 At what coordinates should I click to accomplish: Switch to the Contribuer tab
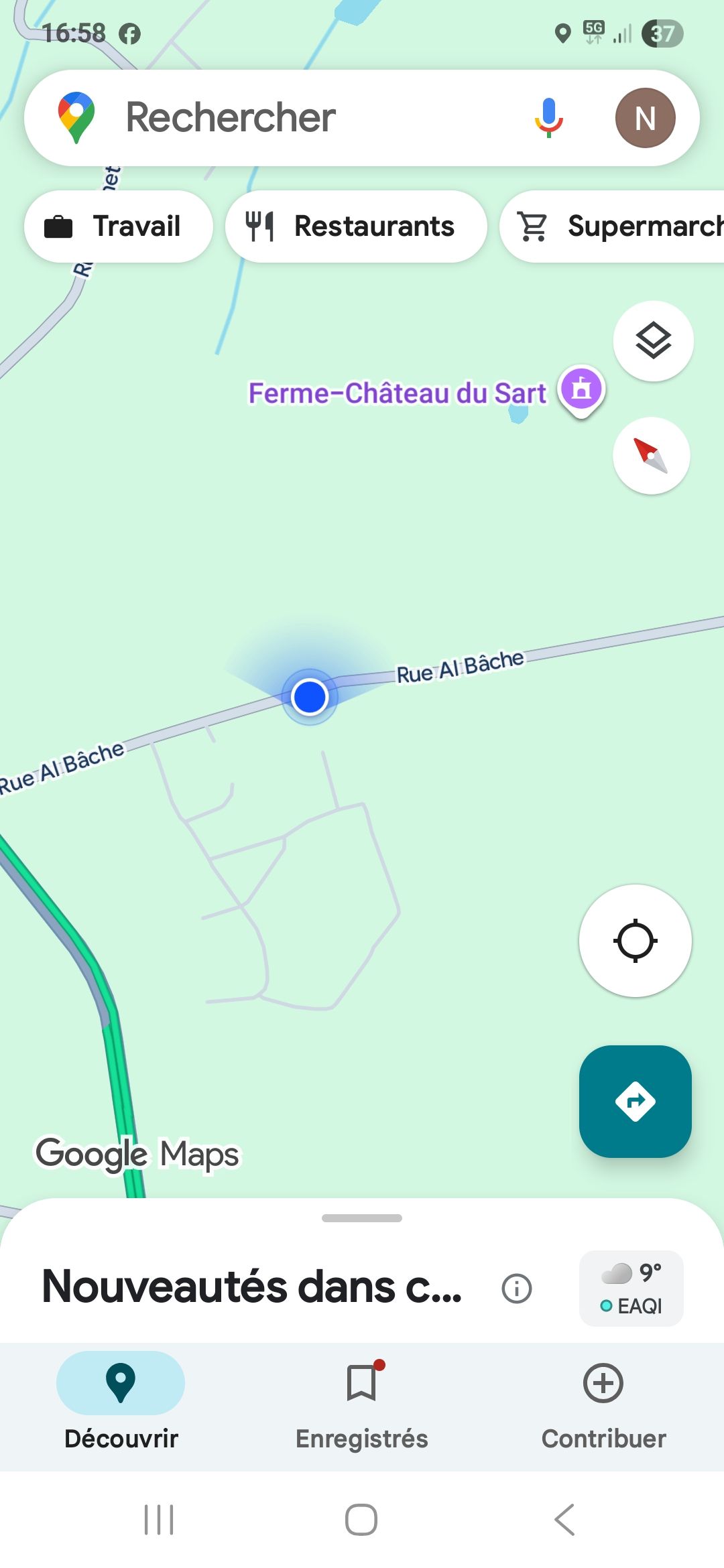(603, 1400)
